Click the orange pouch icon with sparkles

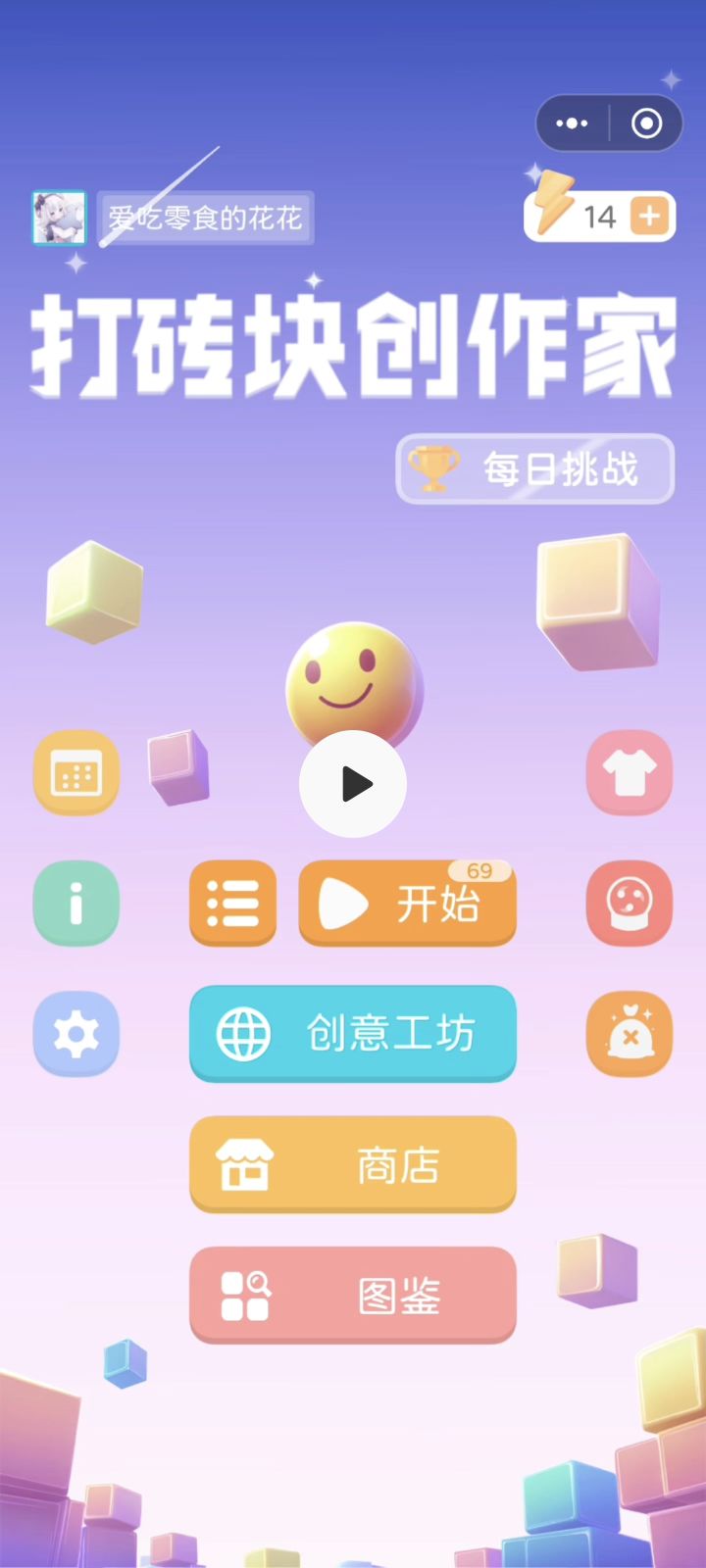tap(629, 1034)
